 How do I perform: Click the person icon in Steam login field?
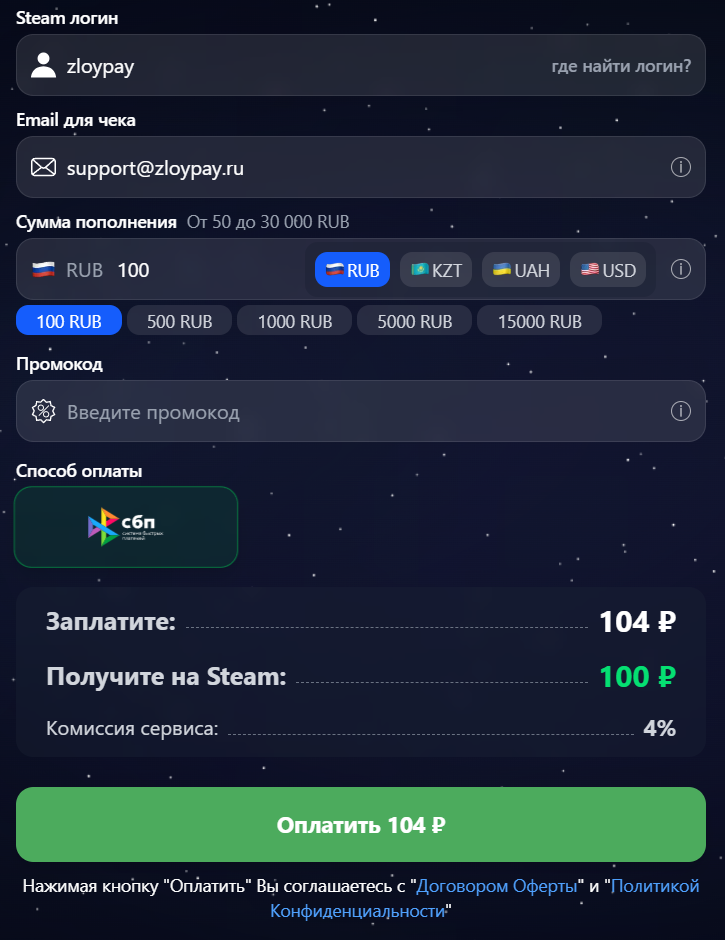pos(41,64)
